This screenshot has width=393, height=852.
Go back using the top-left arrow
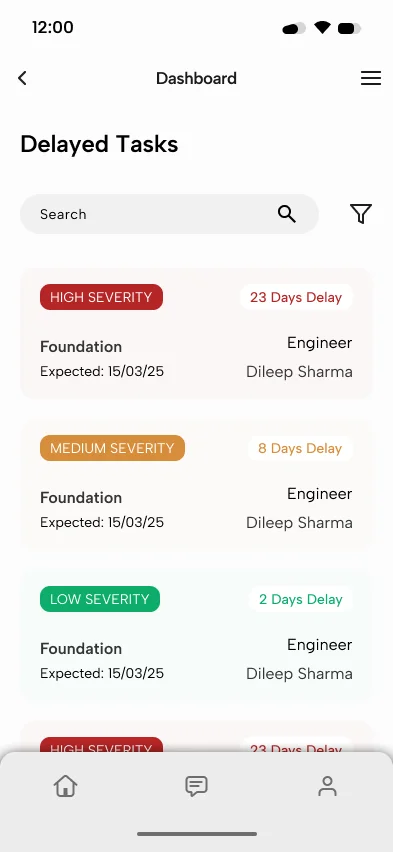coord(22,78)
